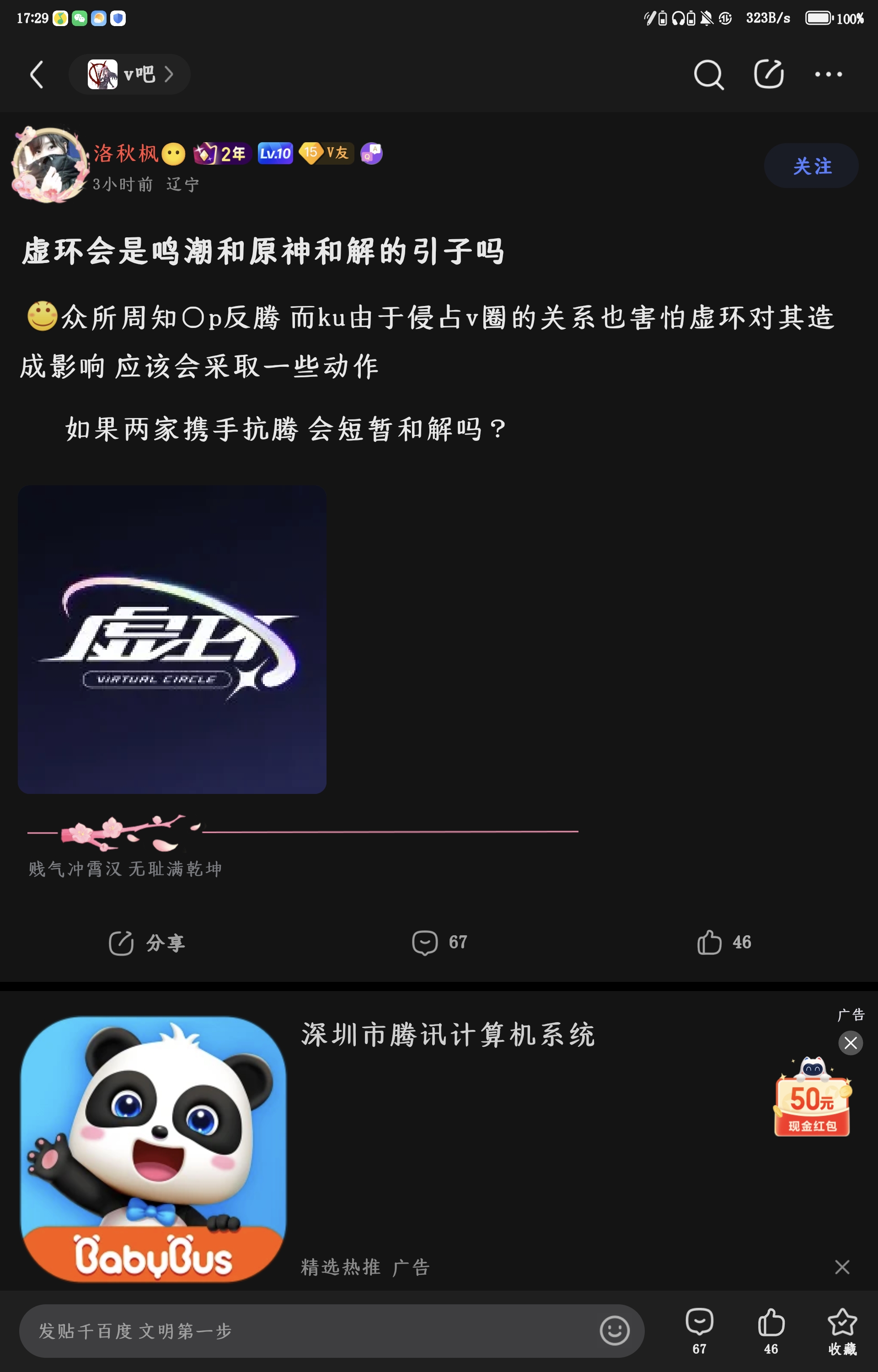Open the BabyBus ad
This screenshot has width=878, height=1372.
coord(153,1148)
